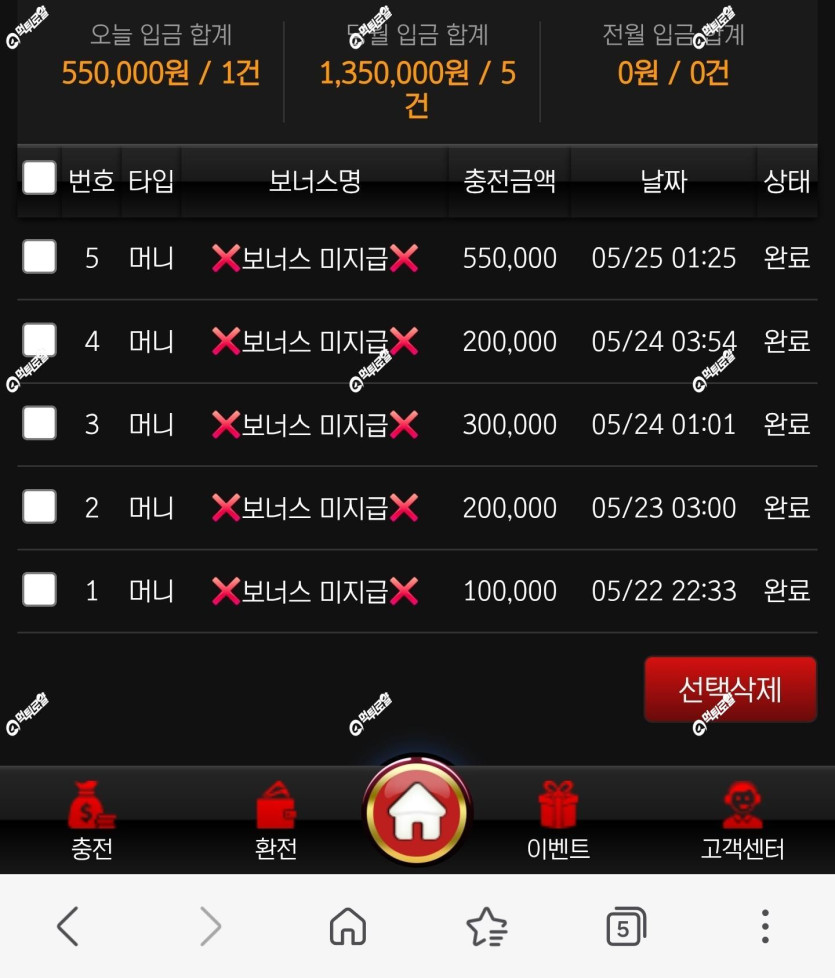
Task: Tick the checkbox for row number 4
Action: (x=39, y=340)
